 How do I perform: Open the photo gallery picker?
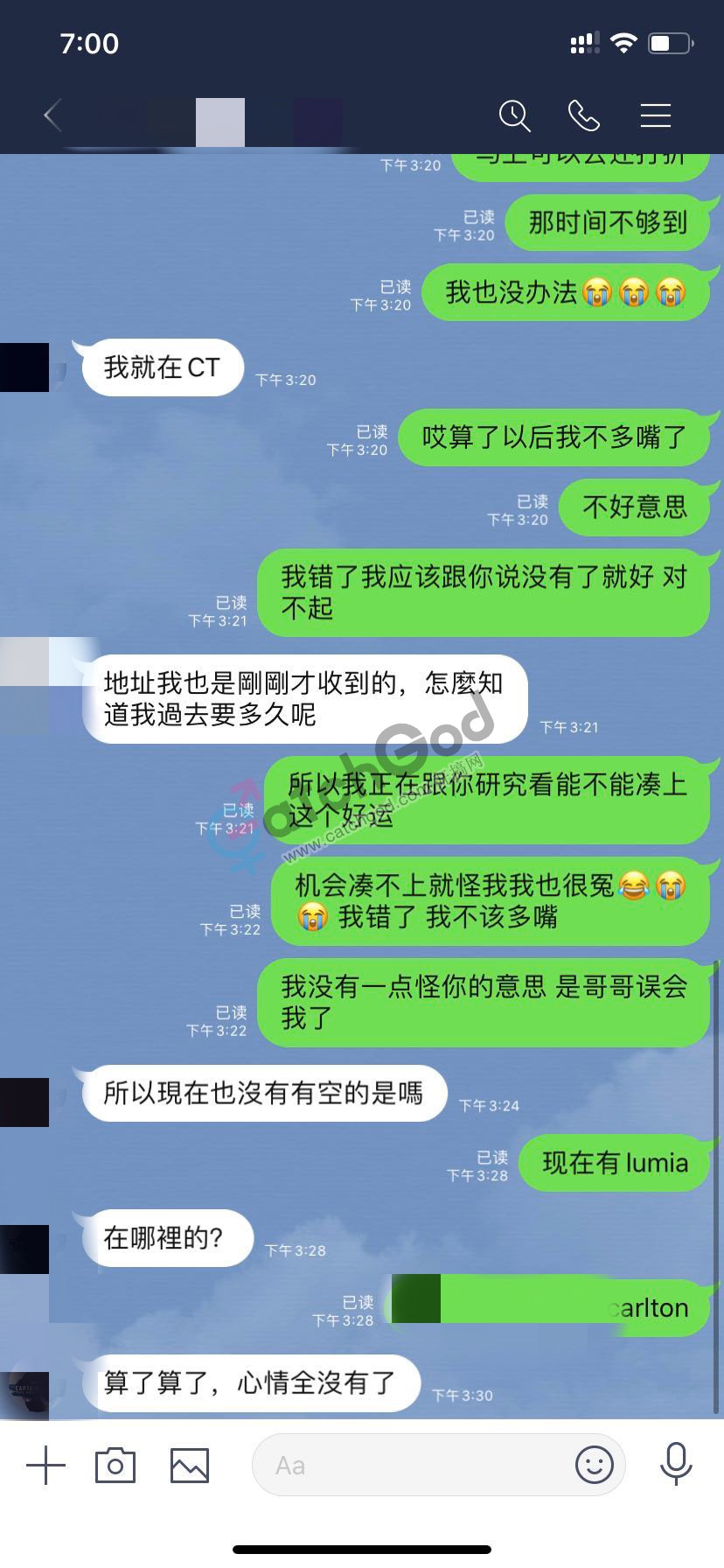click(190, 1465)
